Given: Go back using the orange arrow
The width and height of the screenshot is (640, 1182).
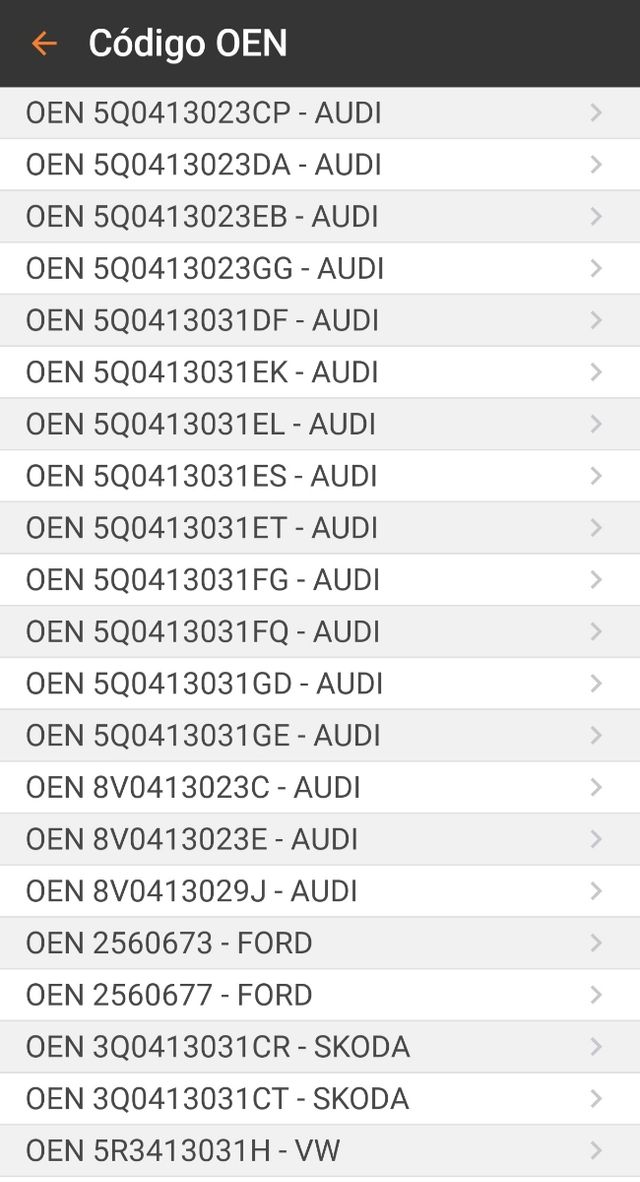Looking at the screenshot, I should (44, 43).
